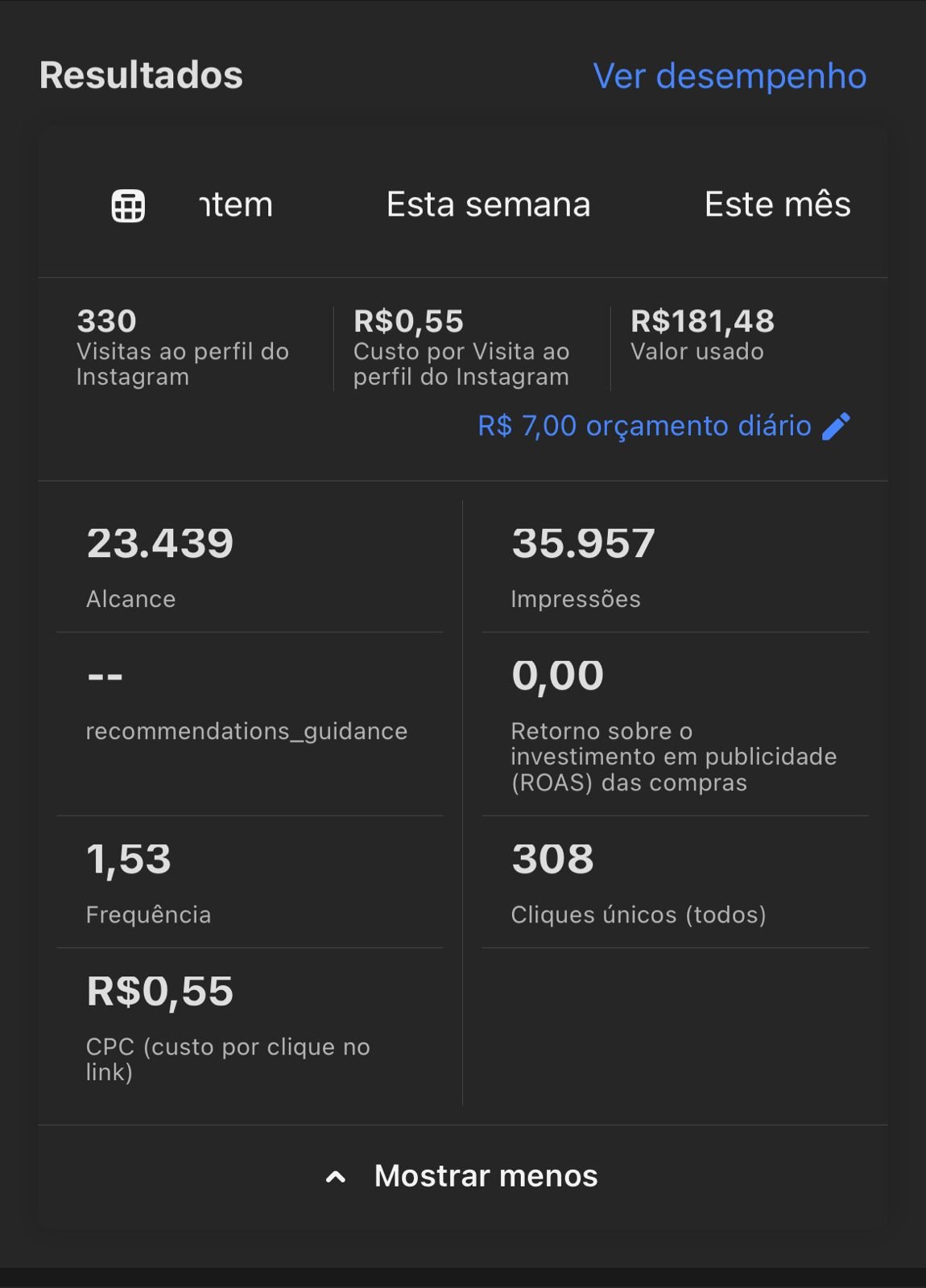Open the Ver desempenho link
Image resolution: width=926 pixels, height=1288 pixels.
click(x=730, y=76)
